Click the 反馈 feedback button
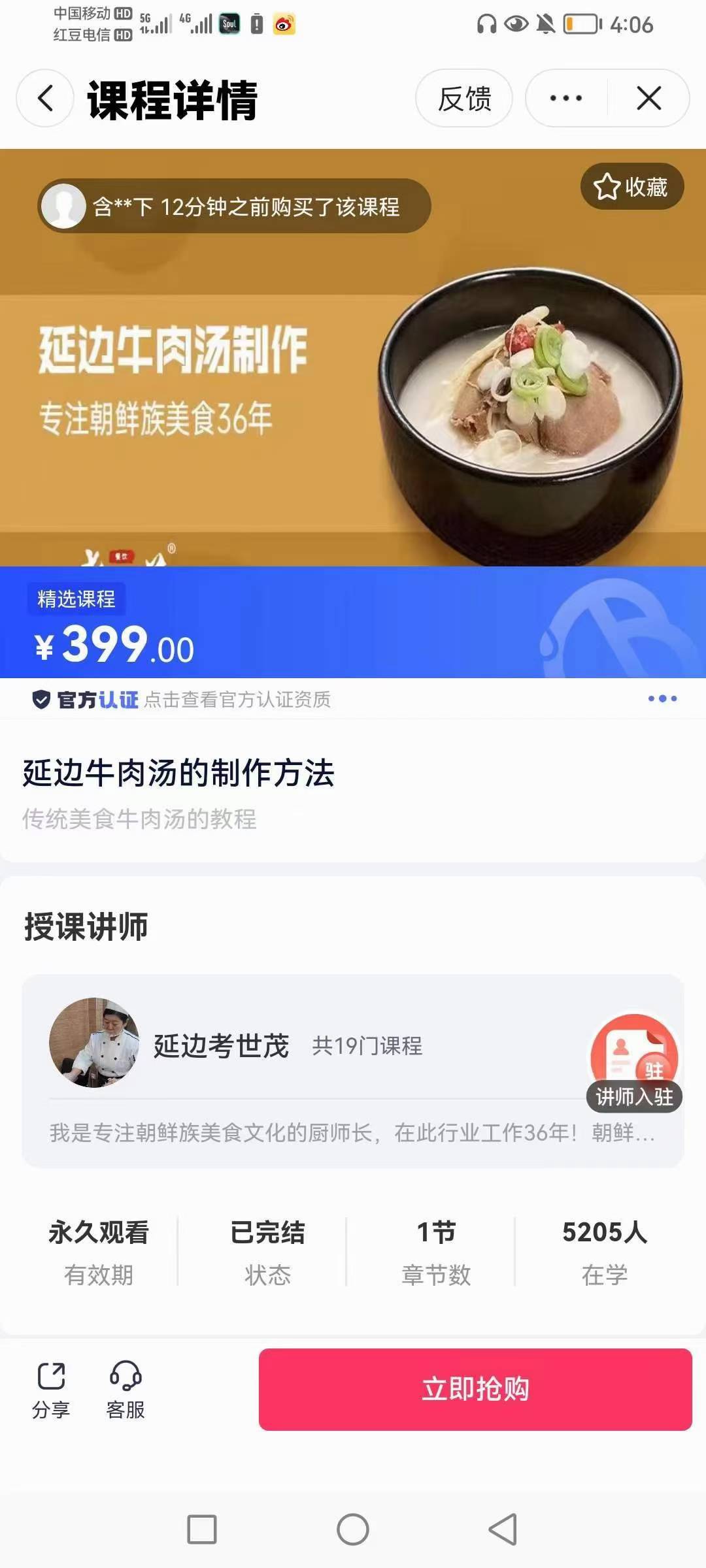This screenshot has width=706, height=1568. 464,98
